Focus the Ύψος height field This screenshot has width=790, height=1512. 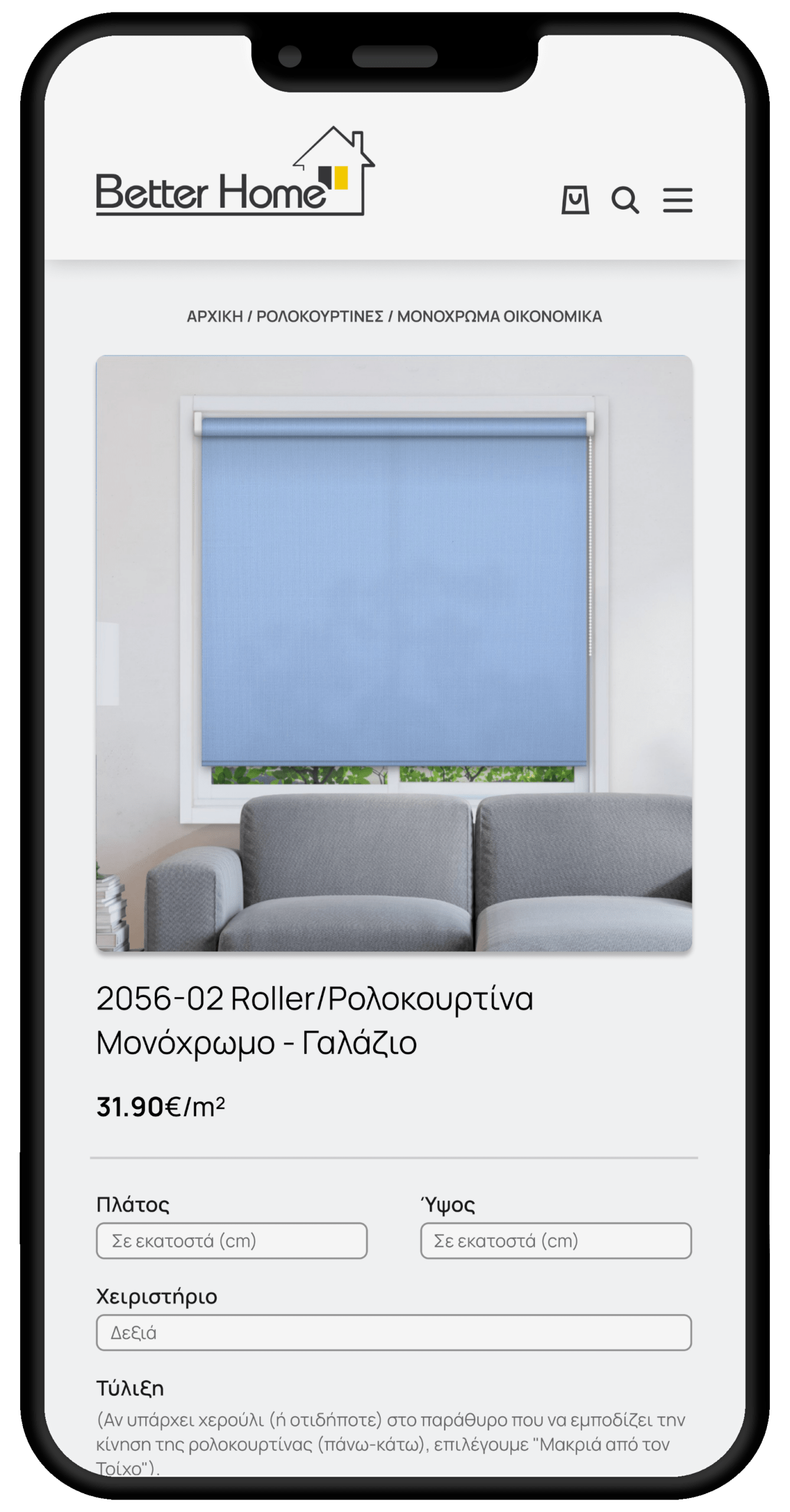pyautogui.click(x=556, y=1240)
